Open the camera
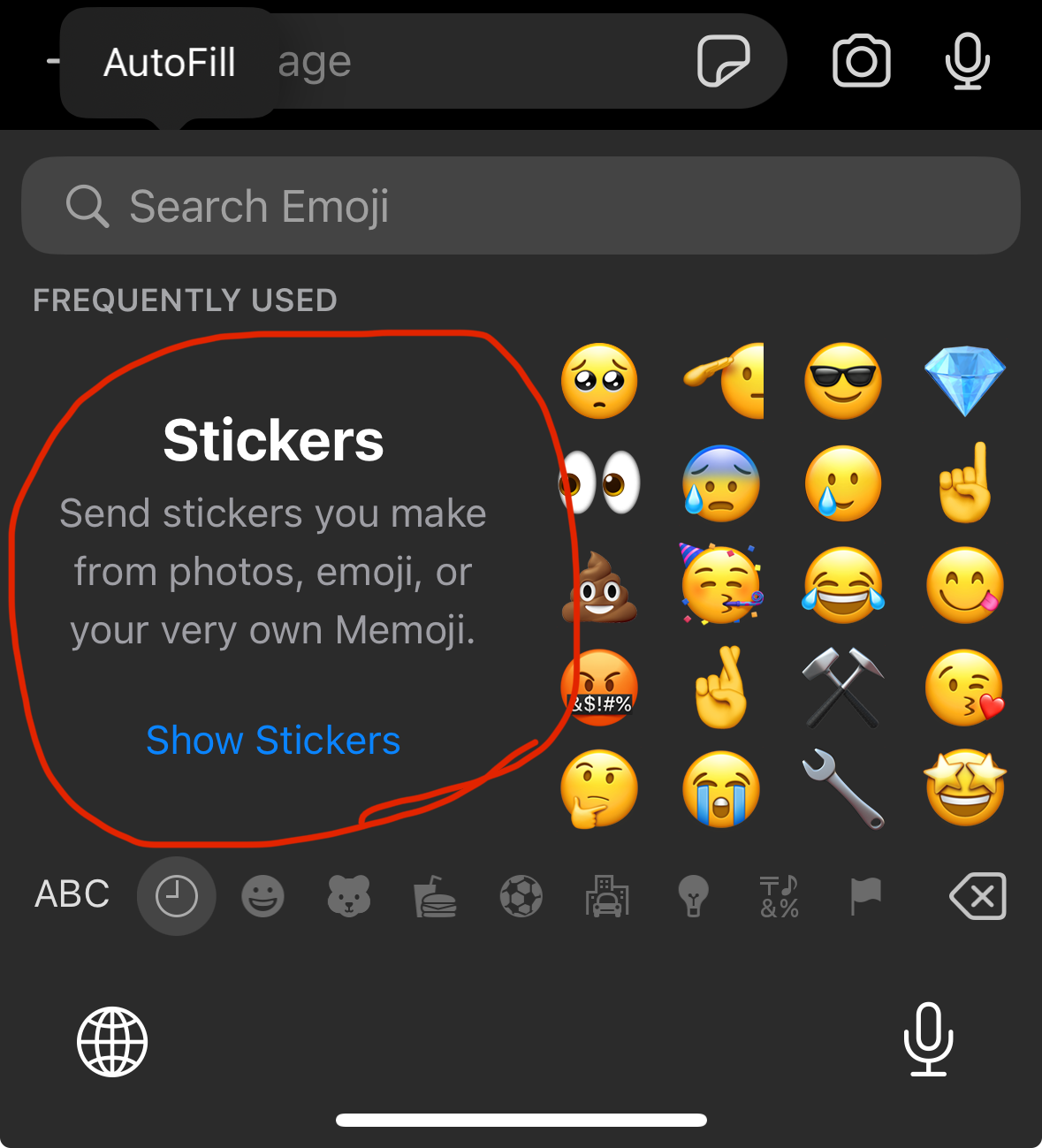The image size is (1042, 1148). (861, 61)
